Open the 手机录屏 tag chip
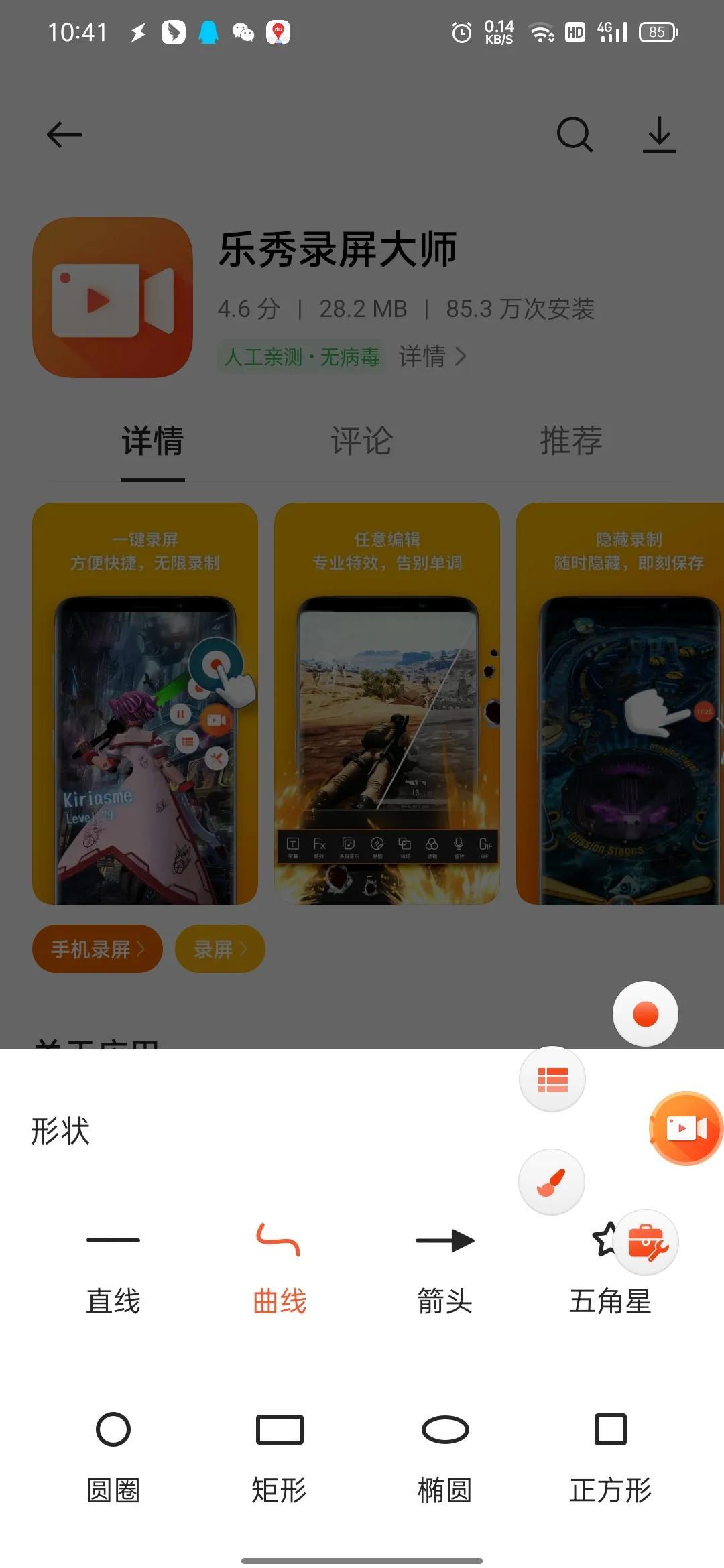The height and width of the screenshot is (1568, 724). [97, 949]
